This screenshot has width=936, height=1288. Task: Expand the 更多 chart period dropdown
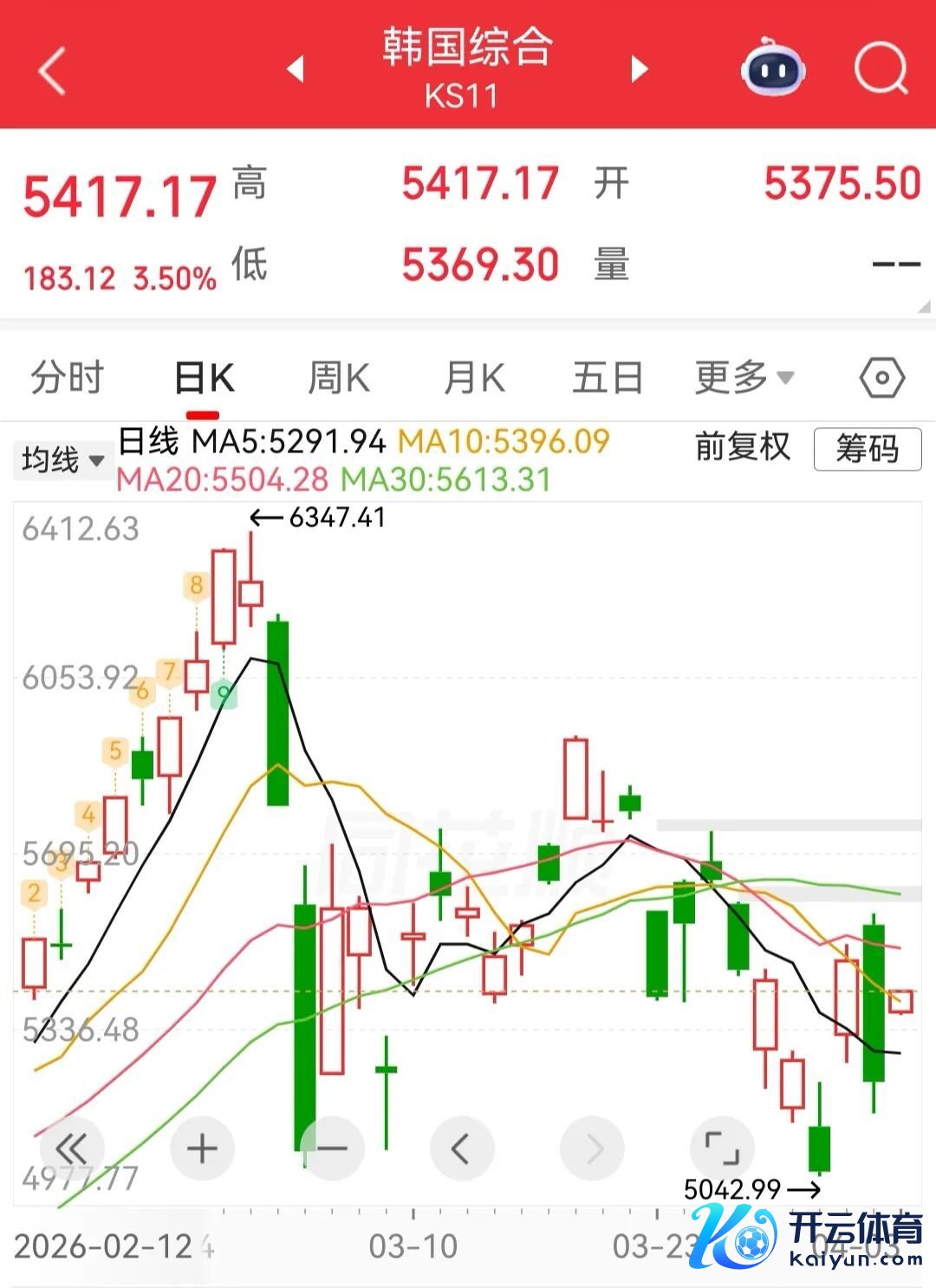pos(744,378)
